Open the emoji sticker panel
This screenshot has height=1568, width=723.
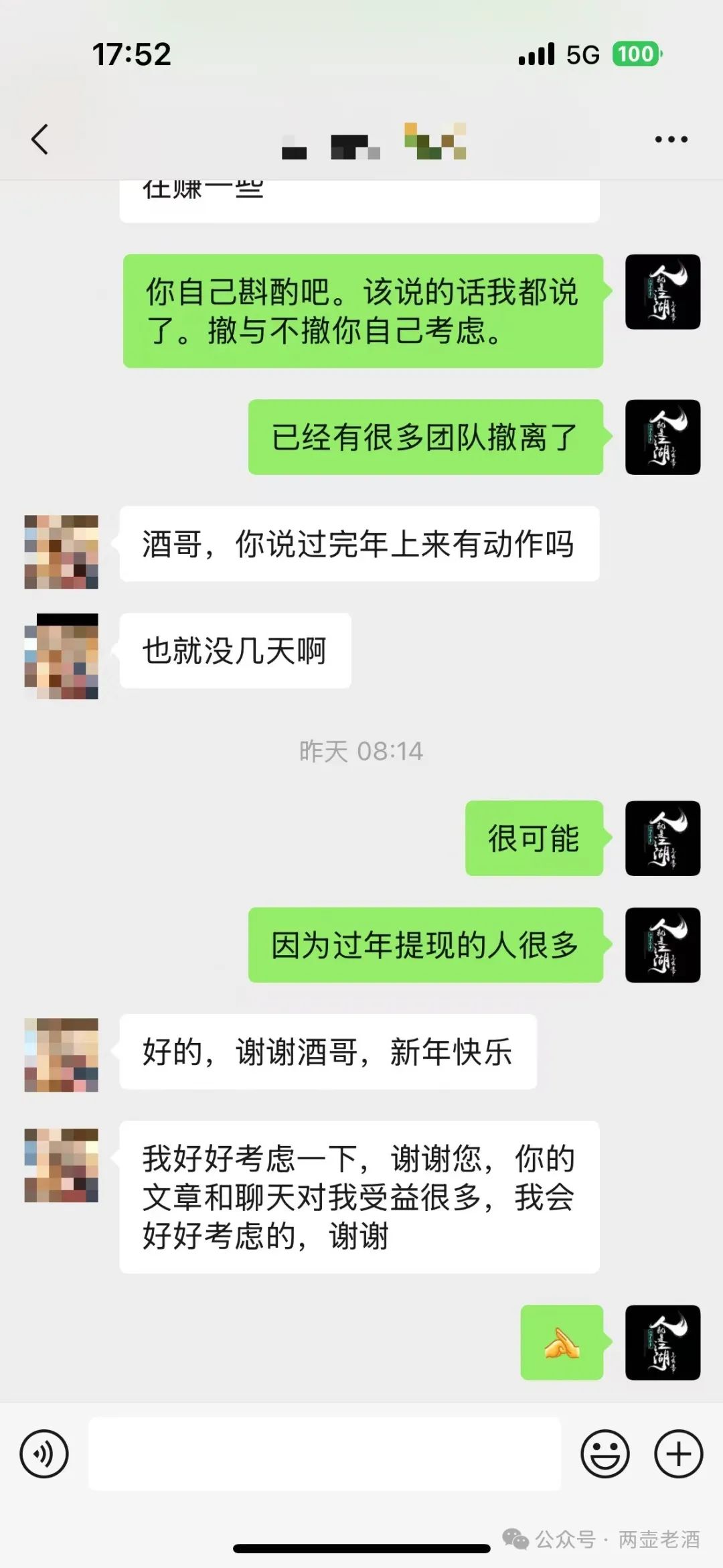click(605, 1453)
